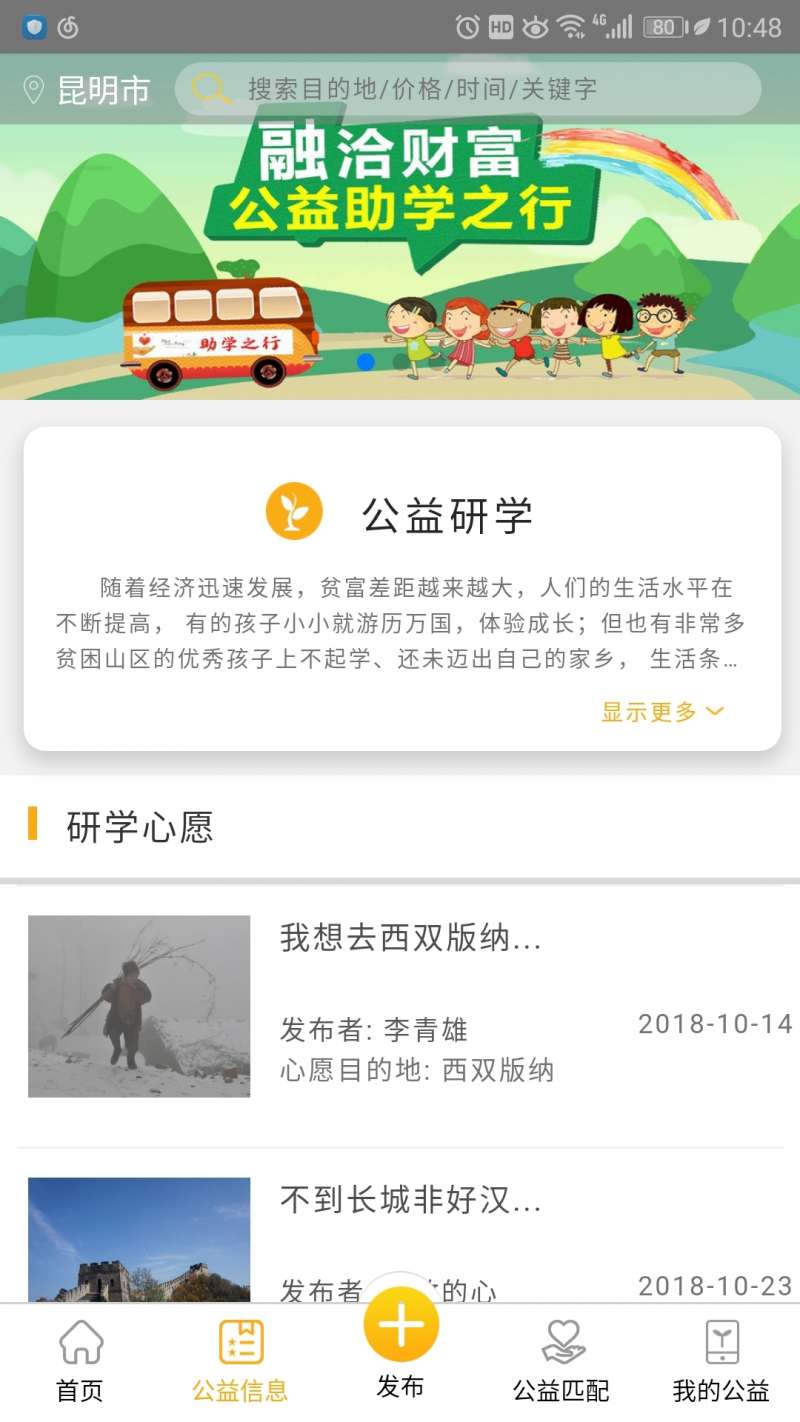Open the 昆明市 city selector

(x=88, y=90)
